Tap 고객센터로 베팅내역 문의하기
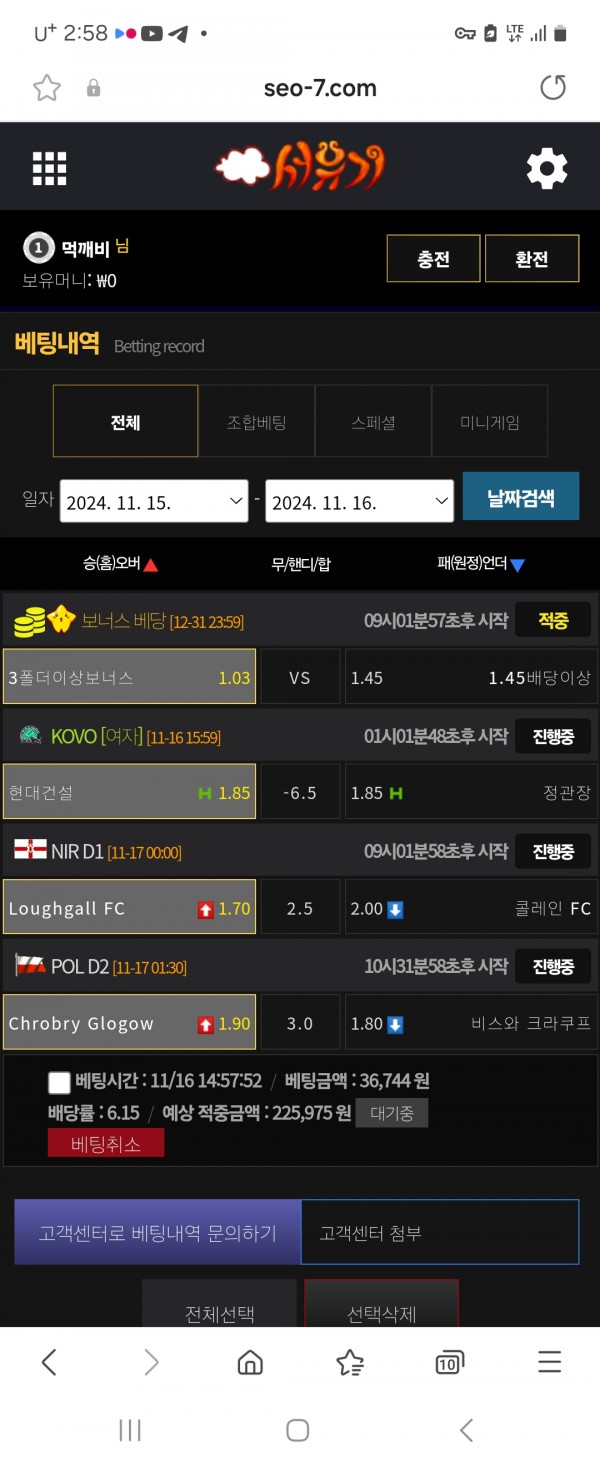600x1467 pixels. [x=157, y=1232]
